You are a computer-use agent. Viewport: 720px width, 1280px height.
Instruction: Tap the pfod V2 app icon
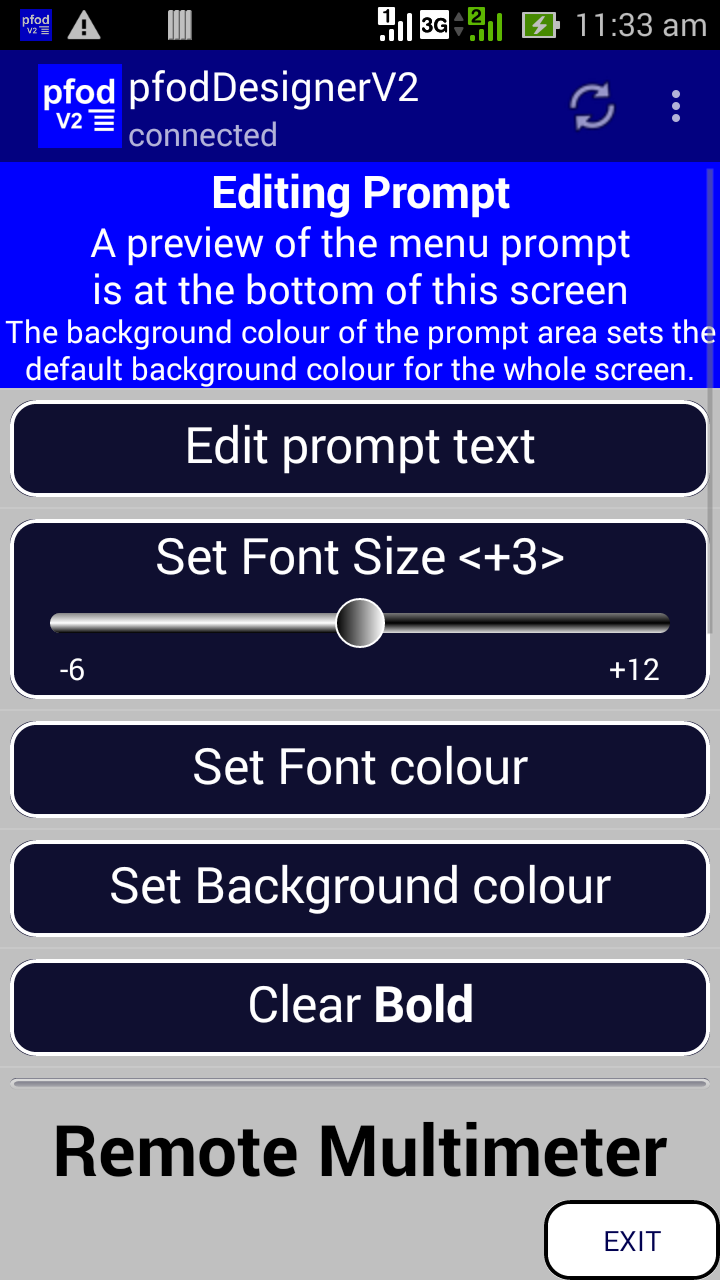pyautogui.click(x=79, y=106)
